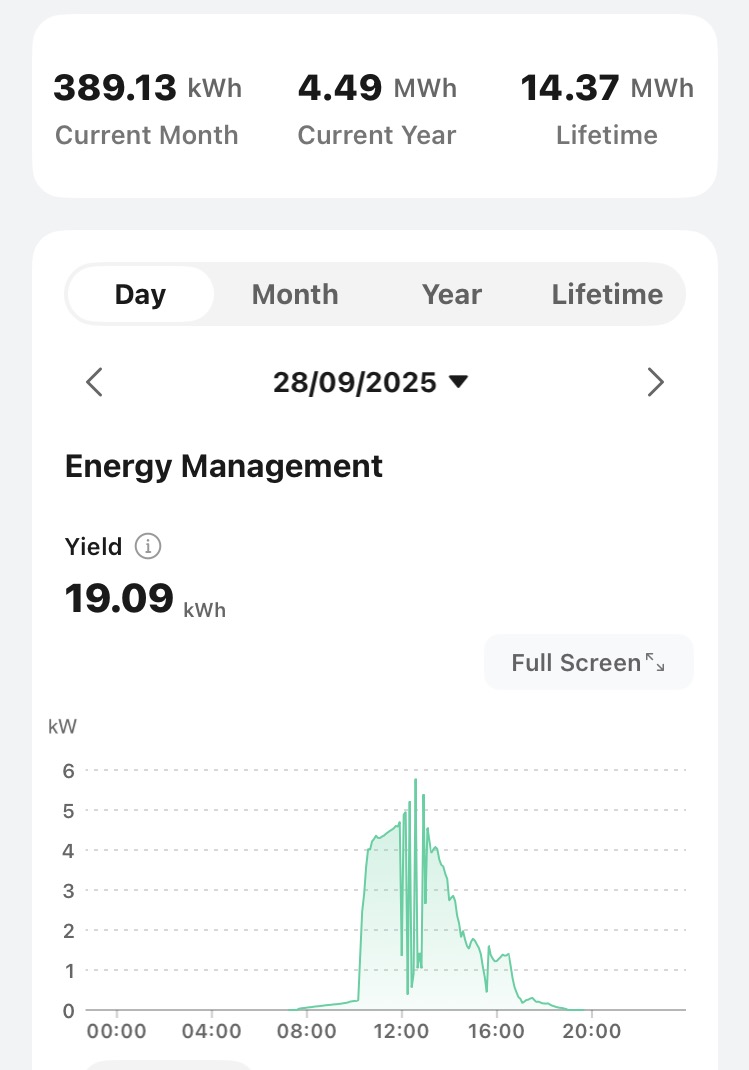Switch to the Month view

(x=295, y=295)
